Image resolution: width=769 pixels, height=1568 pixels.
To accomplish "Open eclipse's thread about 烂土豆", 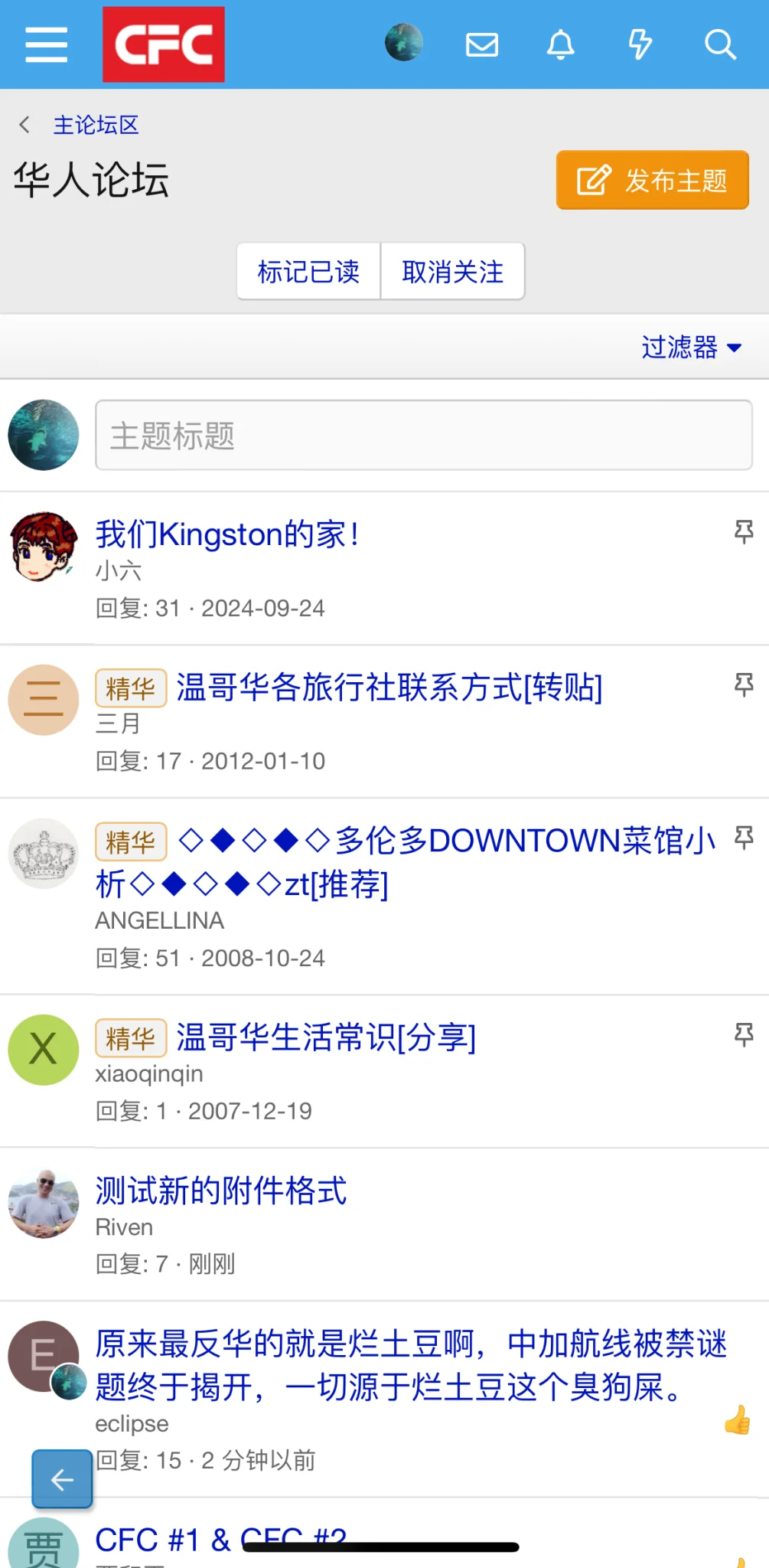I will click(410, 1365).
